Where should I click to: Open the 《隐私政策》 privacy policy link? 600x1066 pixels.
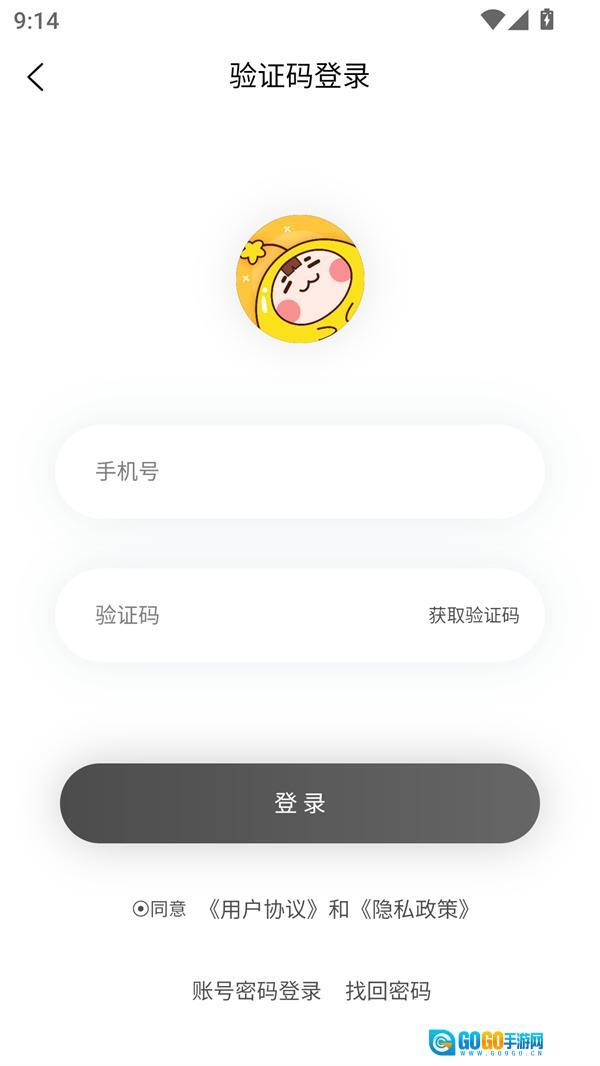415,909
